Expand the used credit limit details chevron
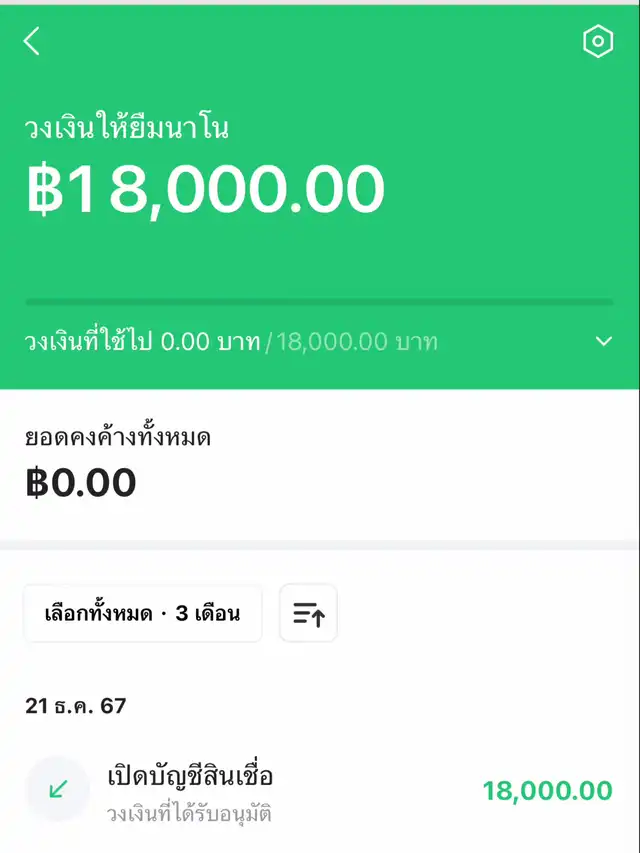 603,341
